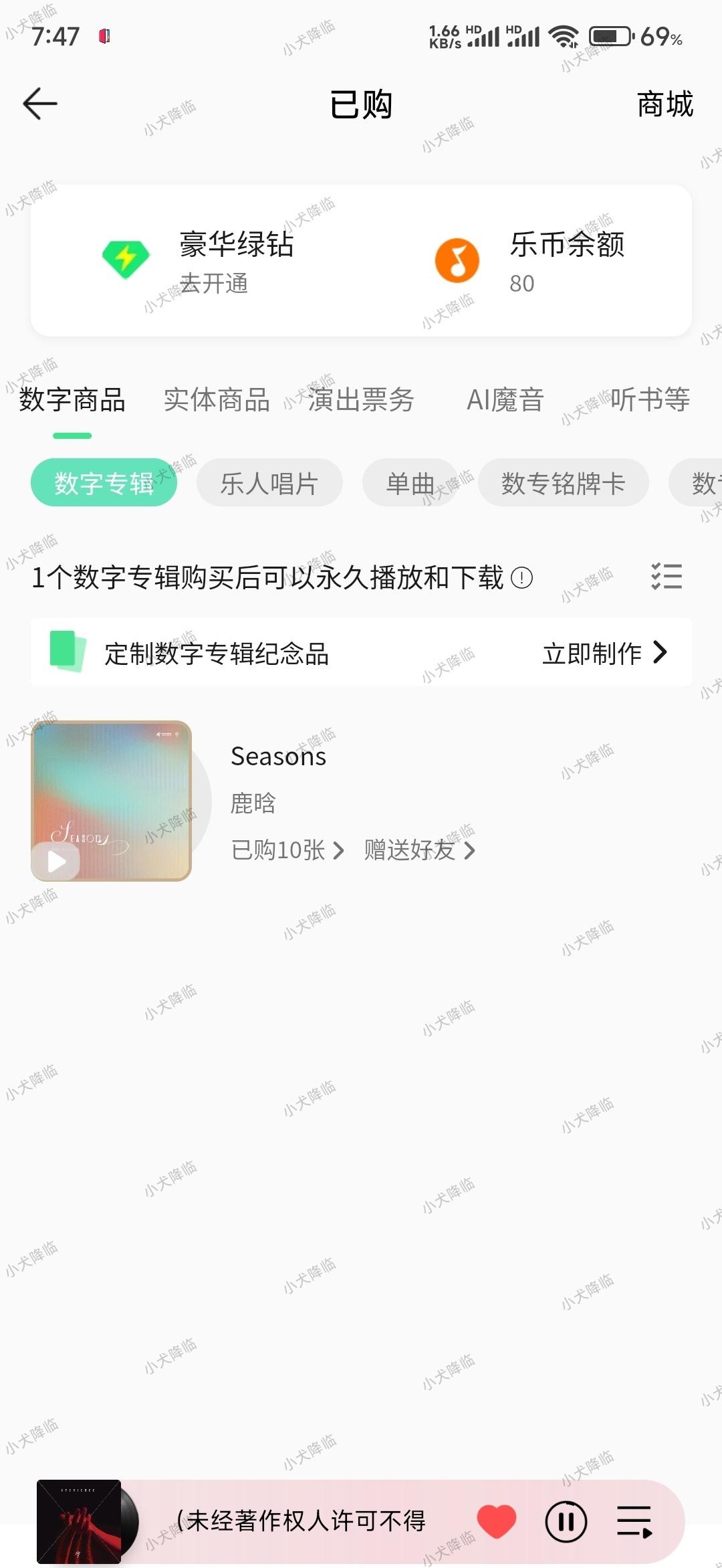Play the Seasons album cover
Screen dimensions: 722x1568
tap(57, 862)
